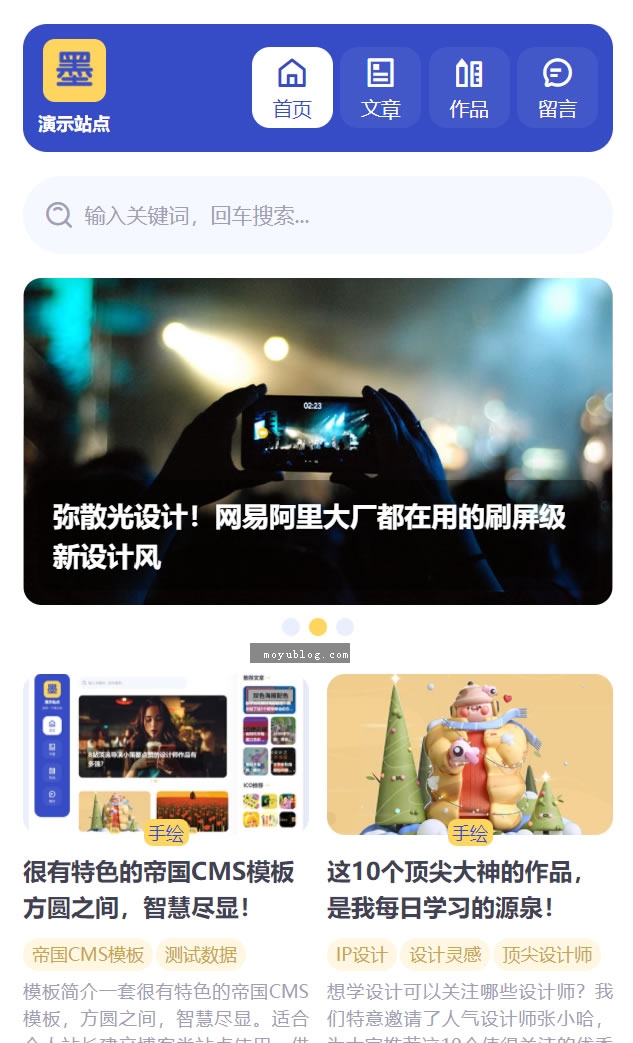The width and height of the screenshot is (633, 1043).
Task: Go to the 作品 section
Action: [x=469, y=87]
